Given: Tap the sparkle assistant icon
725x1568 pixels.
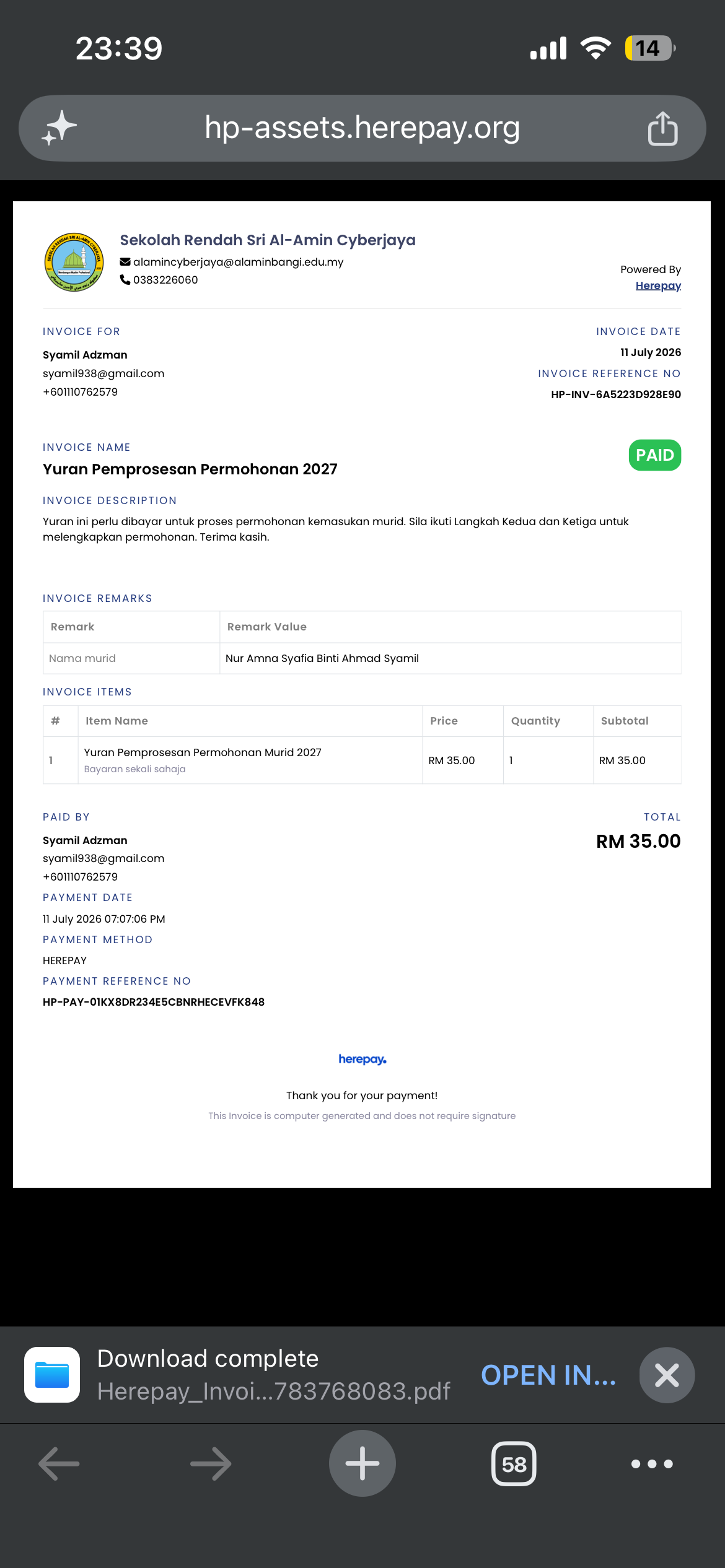Looking at the screenshot, I should [59, 128].
